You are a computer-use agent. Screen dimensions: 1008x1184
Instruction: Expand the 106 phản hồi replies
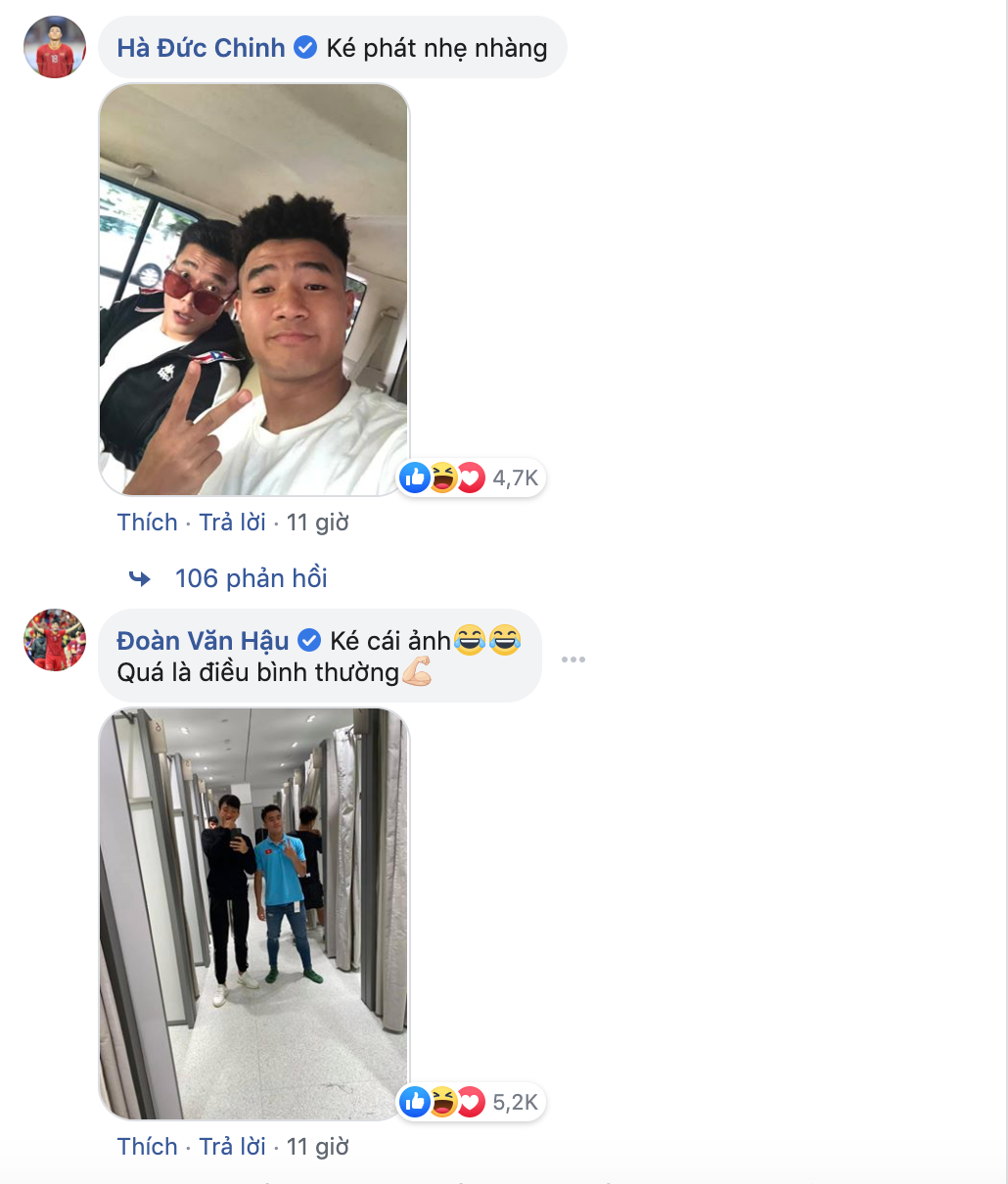click(x=251, y=578)
